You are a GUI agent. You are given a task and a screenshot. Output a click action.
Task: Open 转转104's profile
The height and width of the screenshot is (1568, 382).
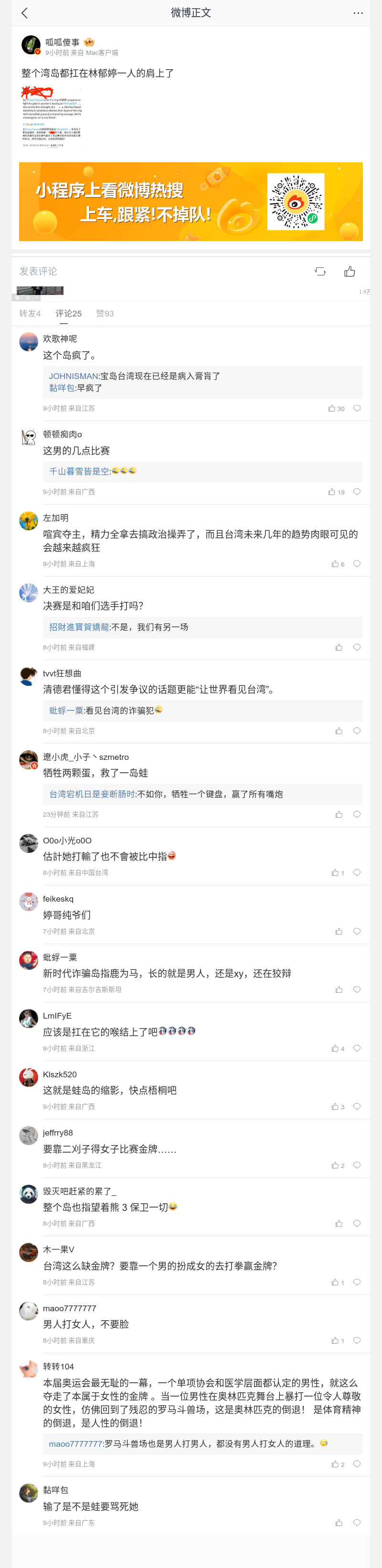coord(58,1367)
